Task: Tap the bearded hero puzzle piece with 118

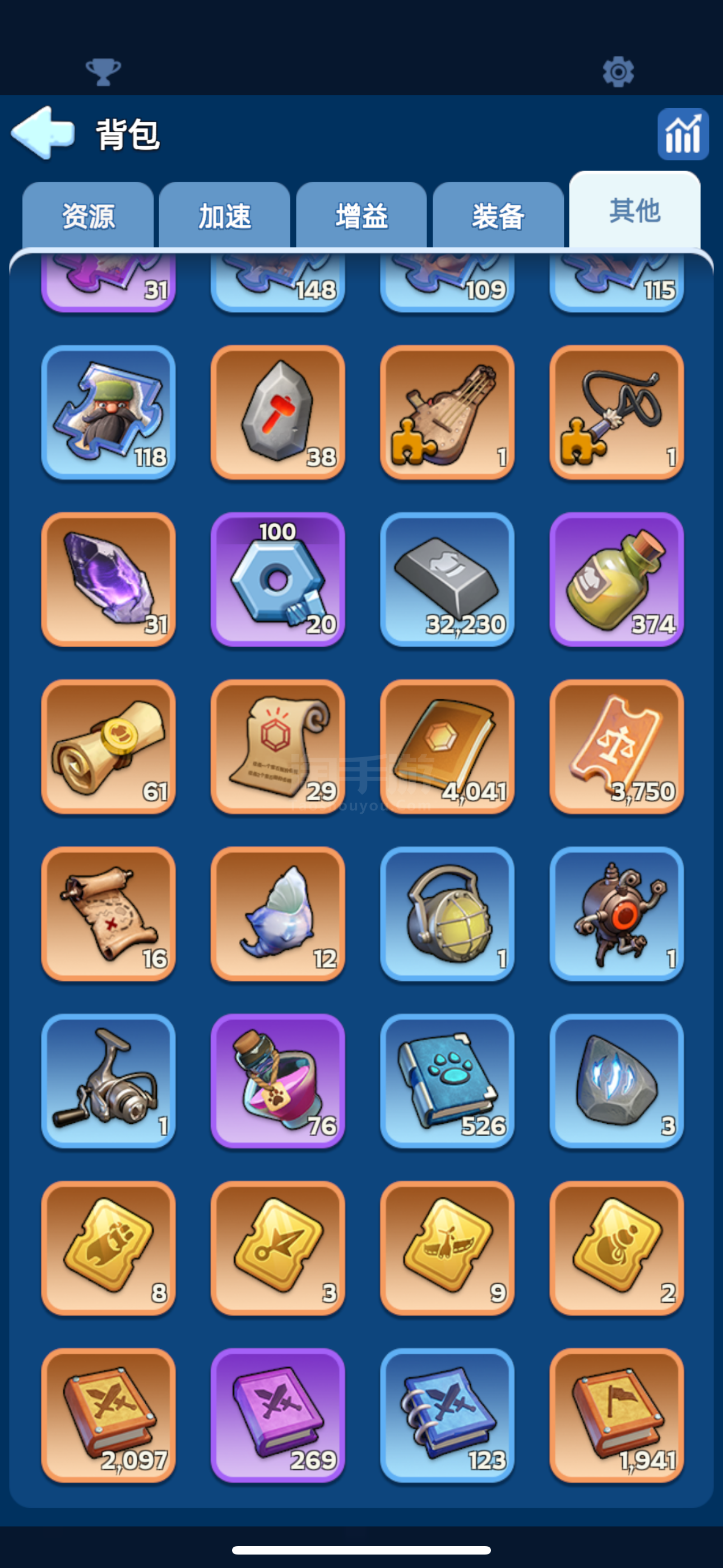Action: point(108,412)
